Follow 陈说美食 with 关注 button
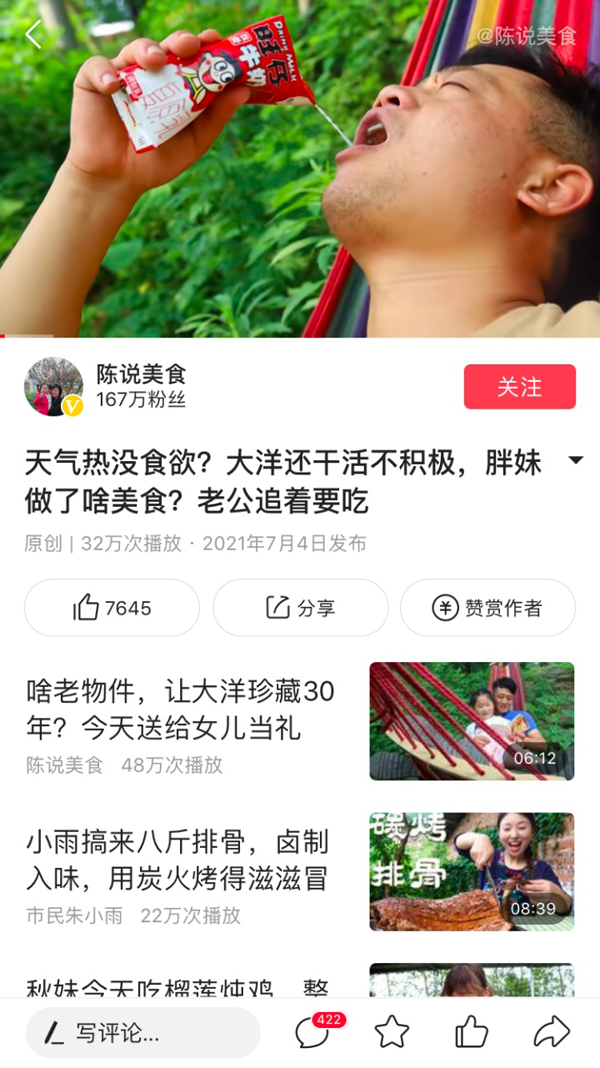Image resolution: width=600 pixels, height=1068 pixels. [519, 387]
